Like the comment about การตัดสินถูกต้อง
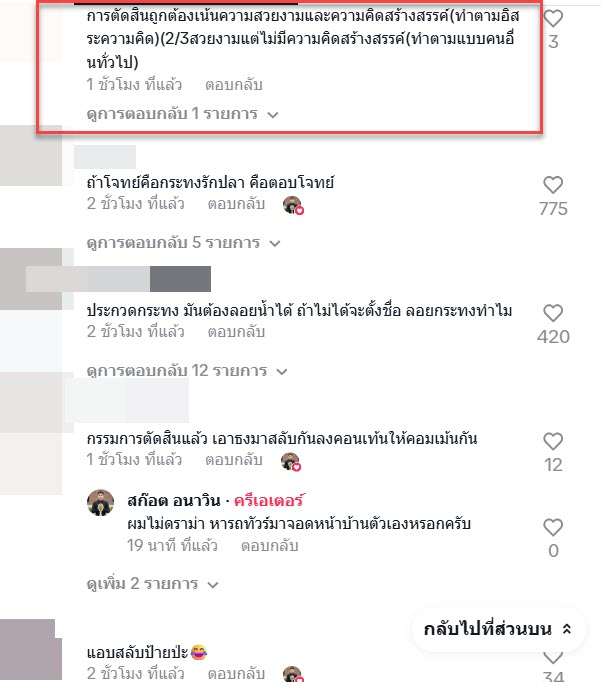The height and width of the screenshot is (682, 601). [553, 19]
